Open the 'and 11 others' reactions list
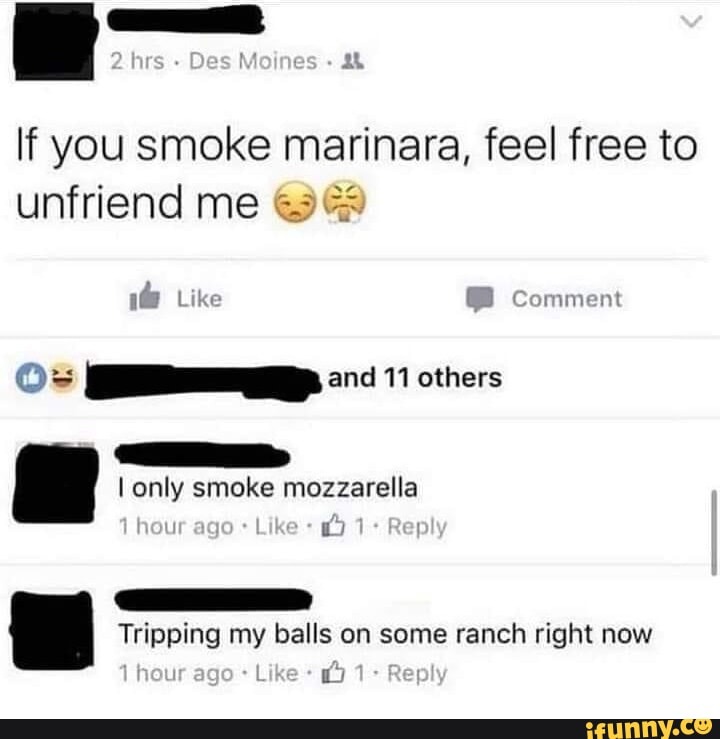 414,378
